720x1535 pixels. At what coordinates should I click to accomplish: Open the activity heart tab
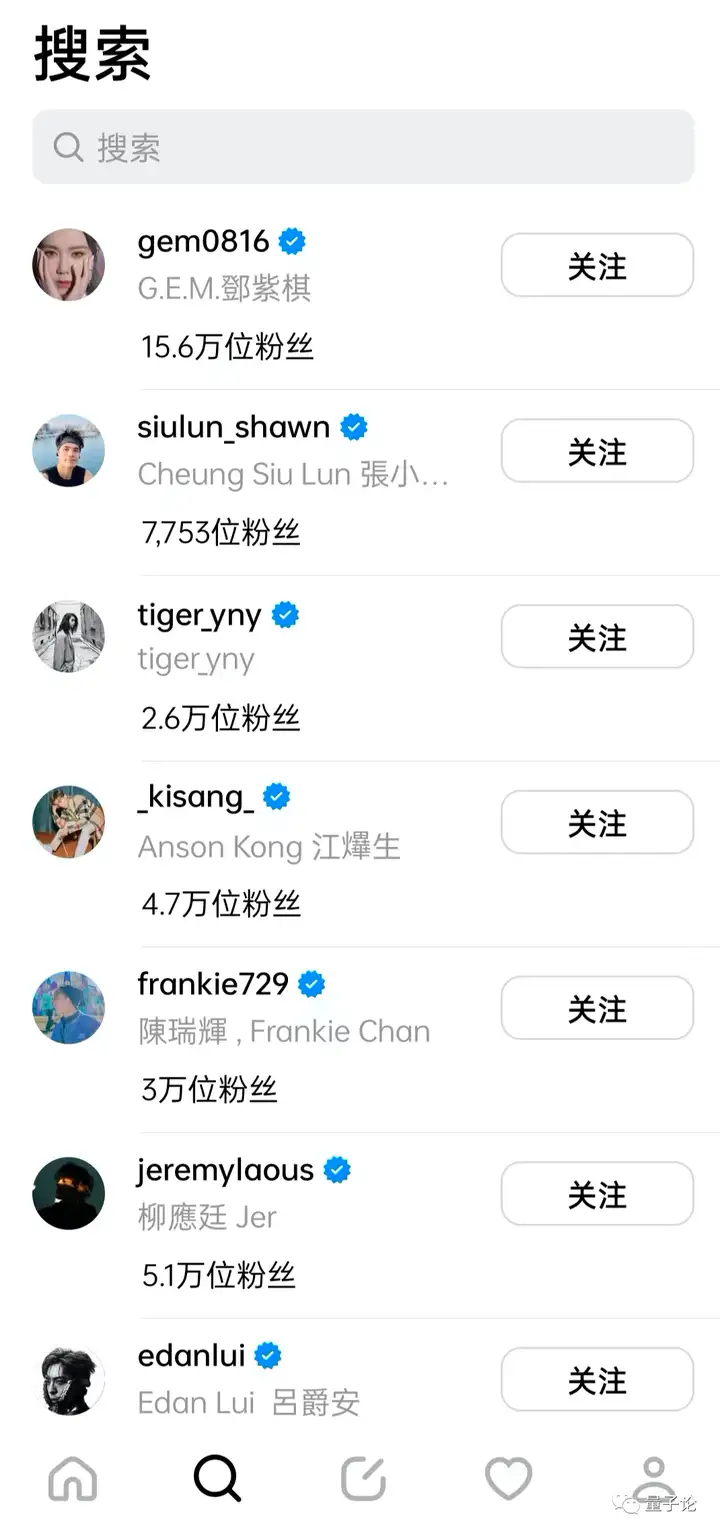(x=508, y=1477)
